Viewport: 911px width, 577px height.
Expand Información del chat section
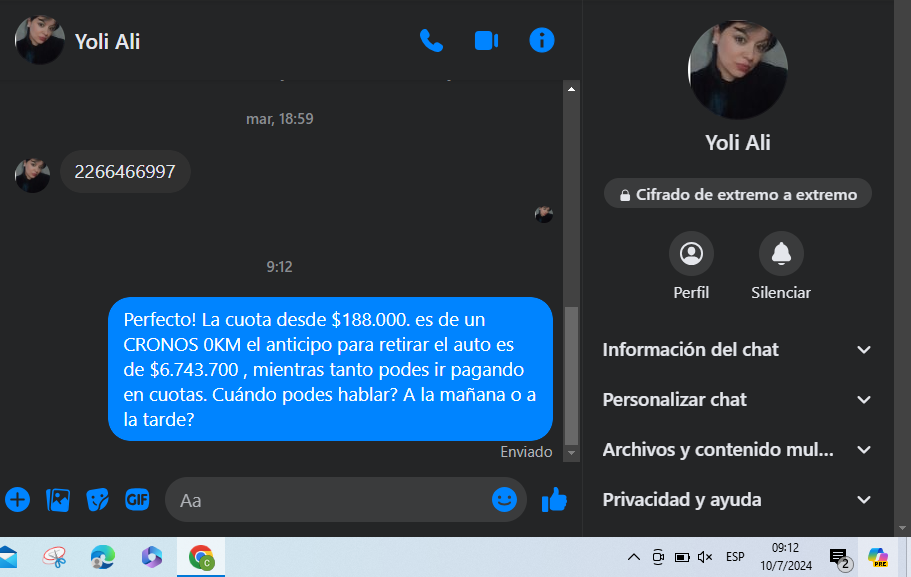pos(737,350)
